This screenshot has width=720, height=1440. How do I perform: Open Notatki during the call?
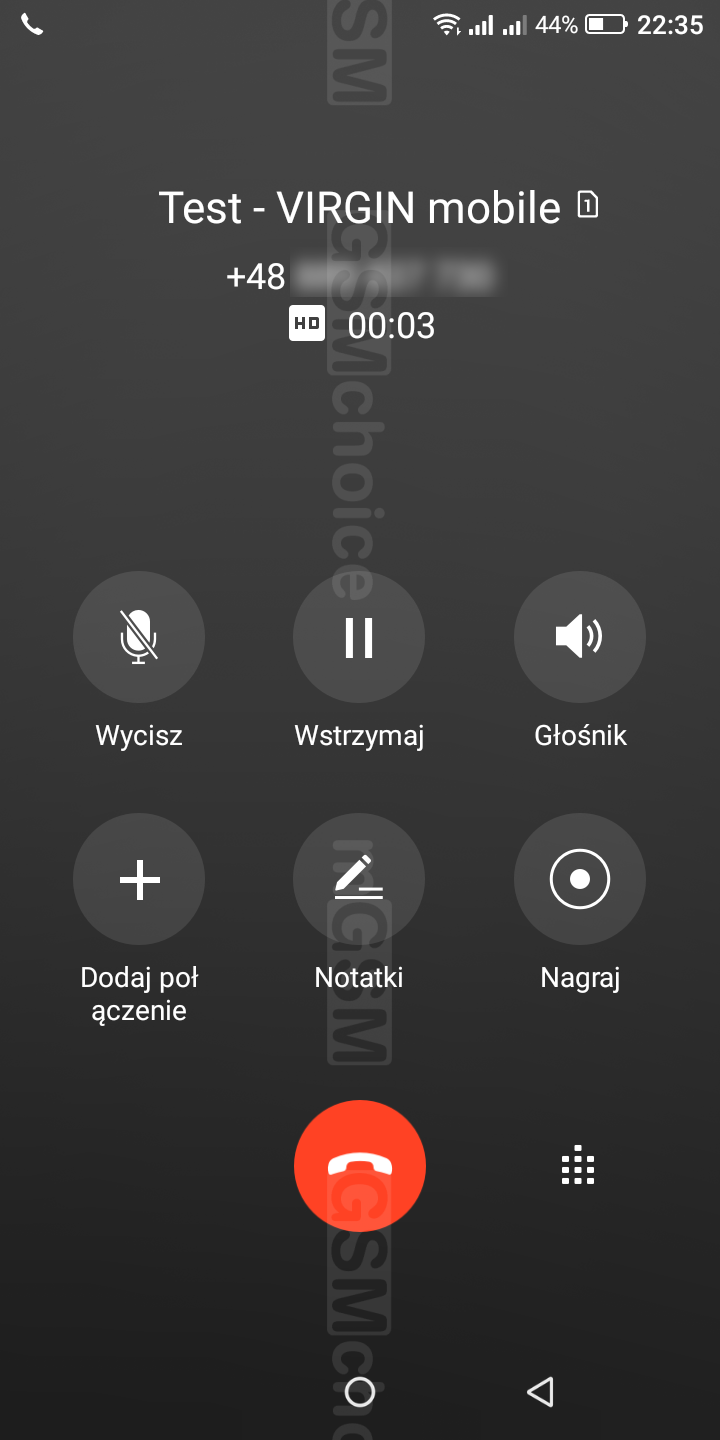click(x=359, y=879)
